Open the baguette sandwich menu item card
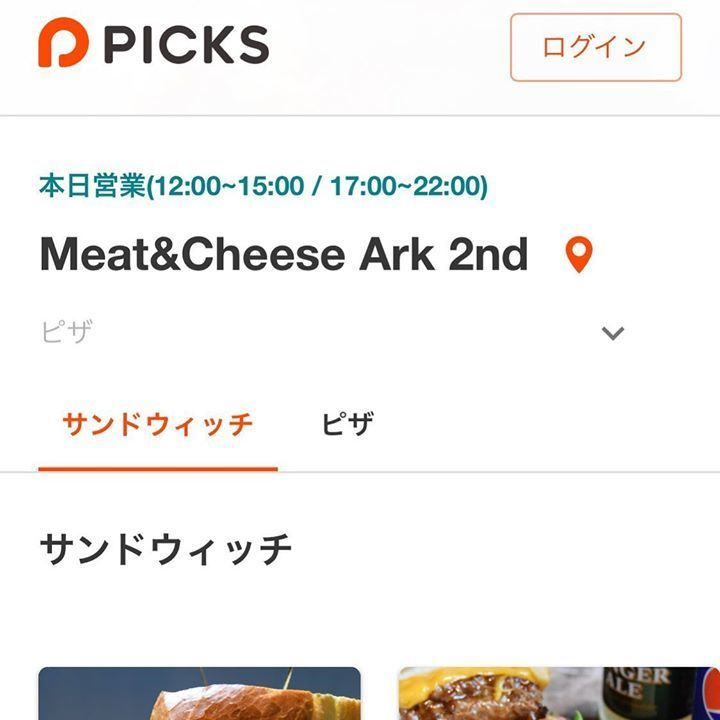Image resolution: width=720 pixels, height=720 pixels. click(x=199, y=693)
